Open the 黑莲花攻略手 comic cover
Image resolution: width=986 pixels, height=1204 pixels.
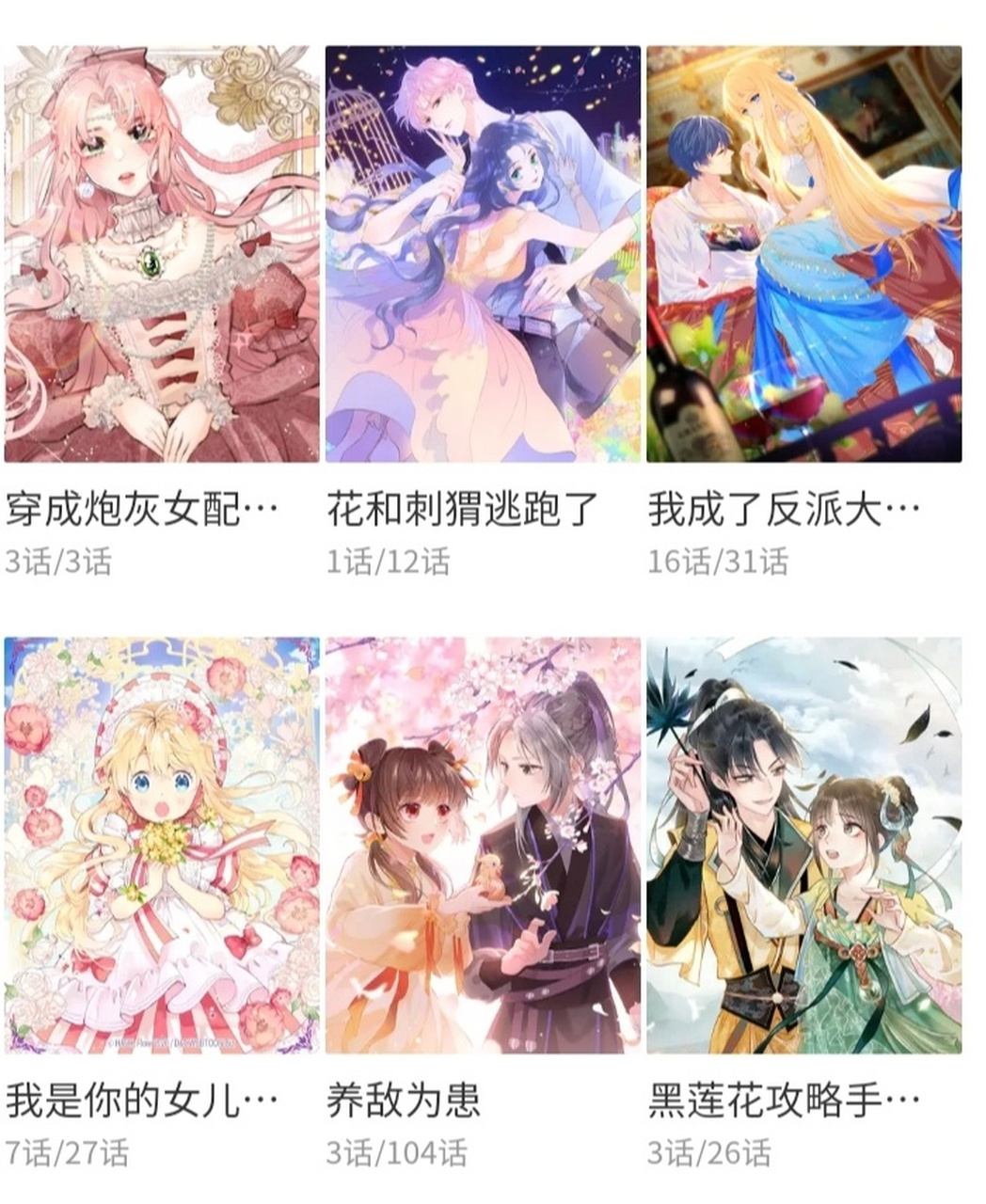click(804, 847)
